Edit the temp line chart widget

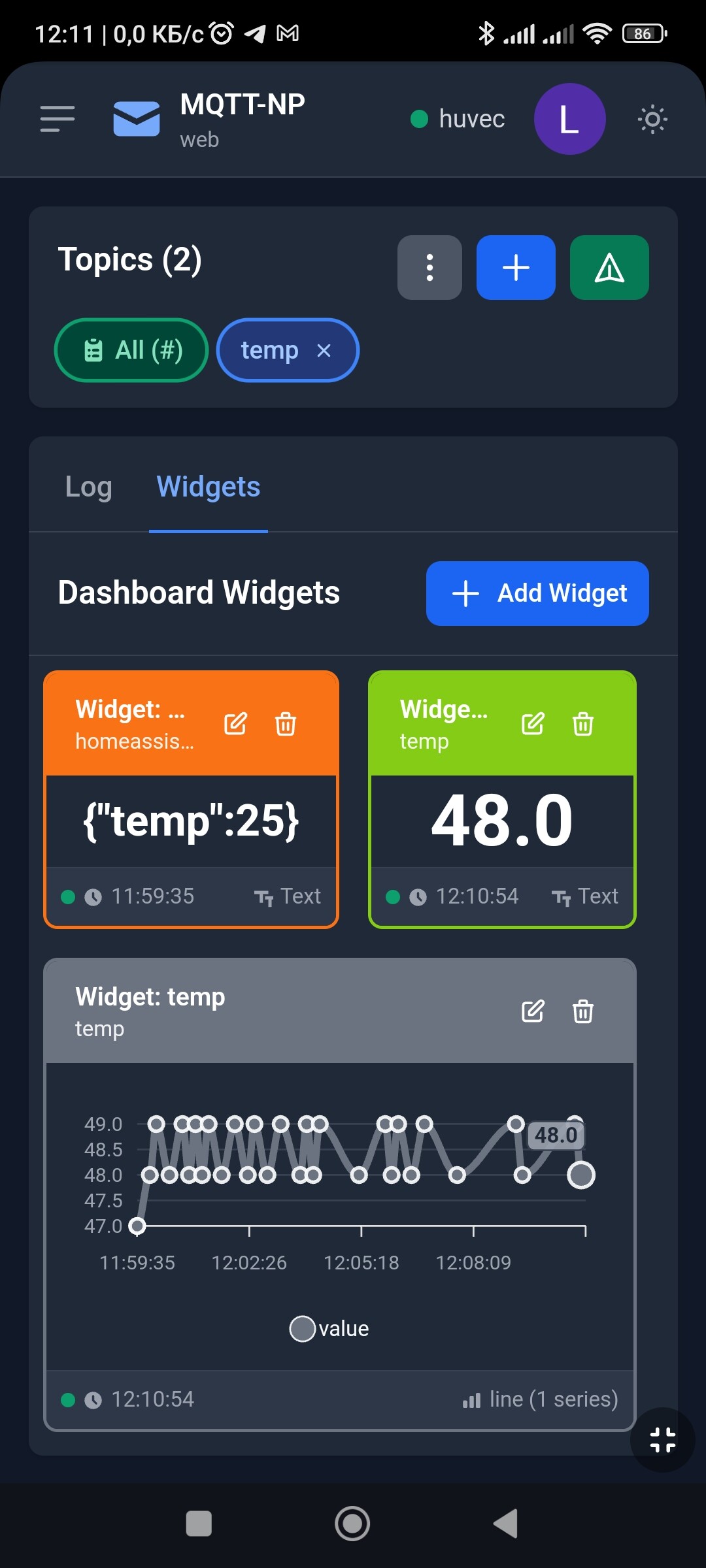coord(533,1011)
